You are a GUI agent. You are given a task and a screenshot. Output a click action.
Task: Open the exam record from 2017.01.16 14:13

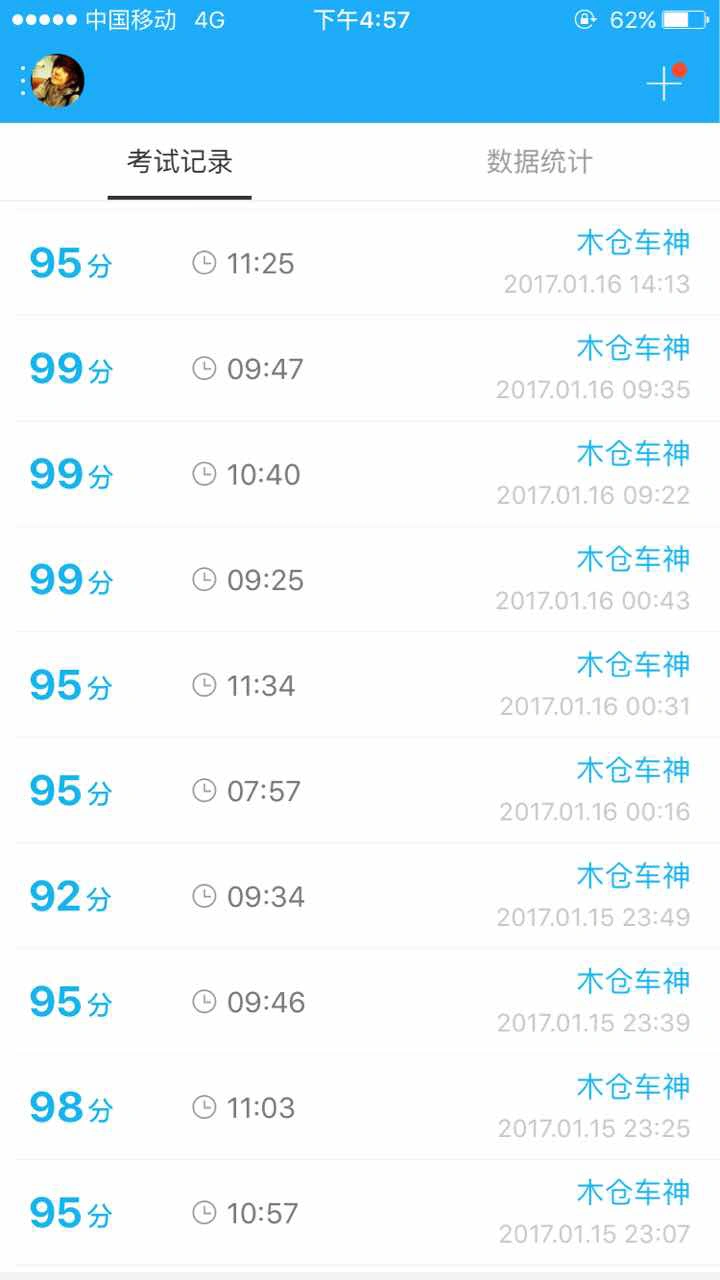tap(360, 264)
